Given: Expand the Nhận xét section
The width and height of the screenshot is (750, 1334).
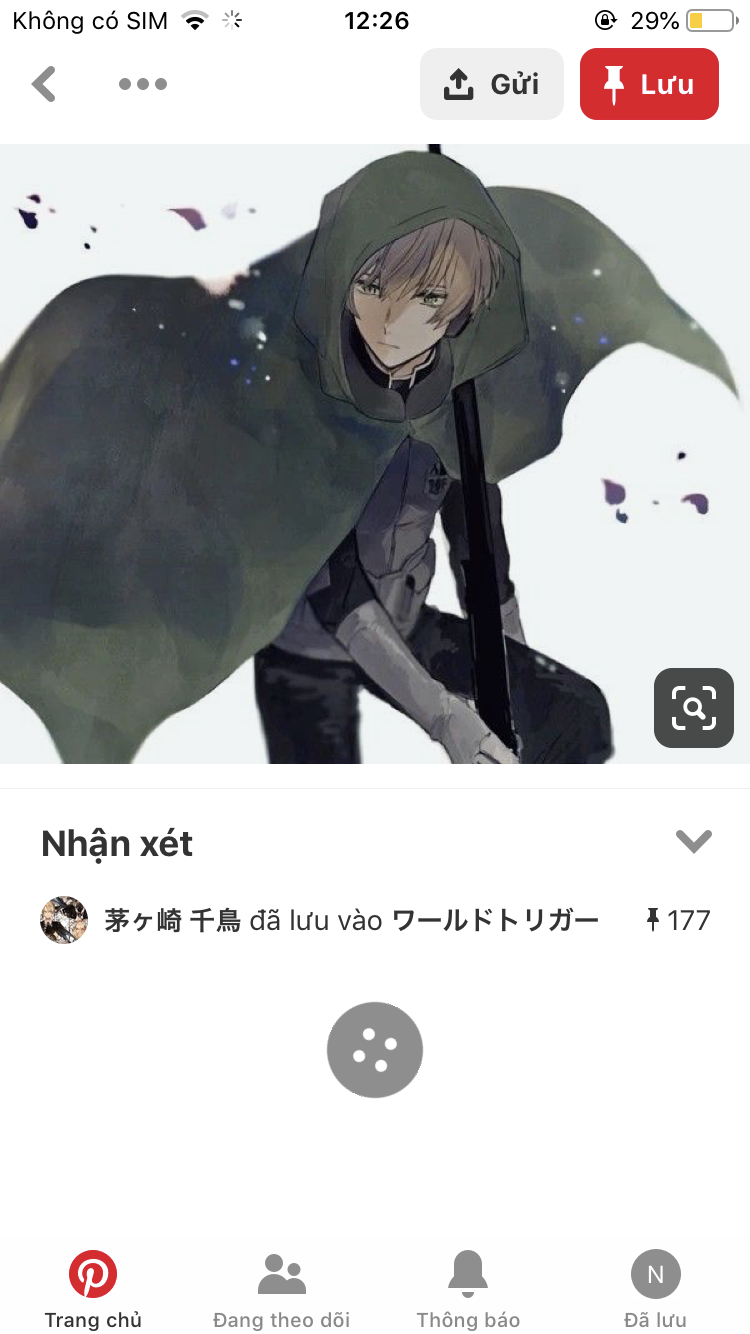Looking at the screenshot, I should click(693, 842).
